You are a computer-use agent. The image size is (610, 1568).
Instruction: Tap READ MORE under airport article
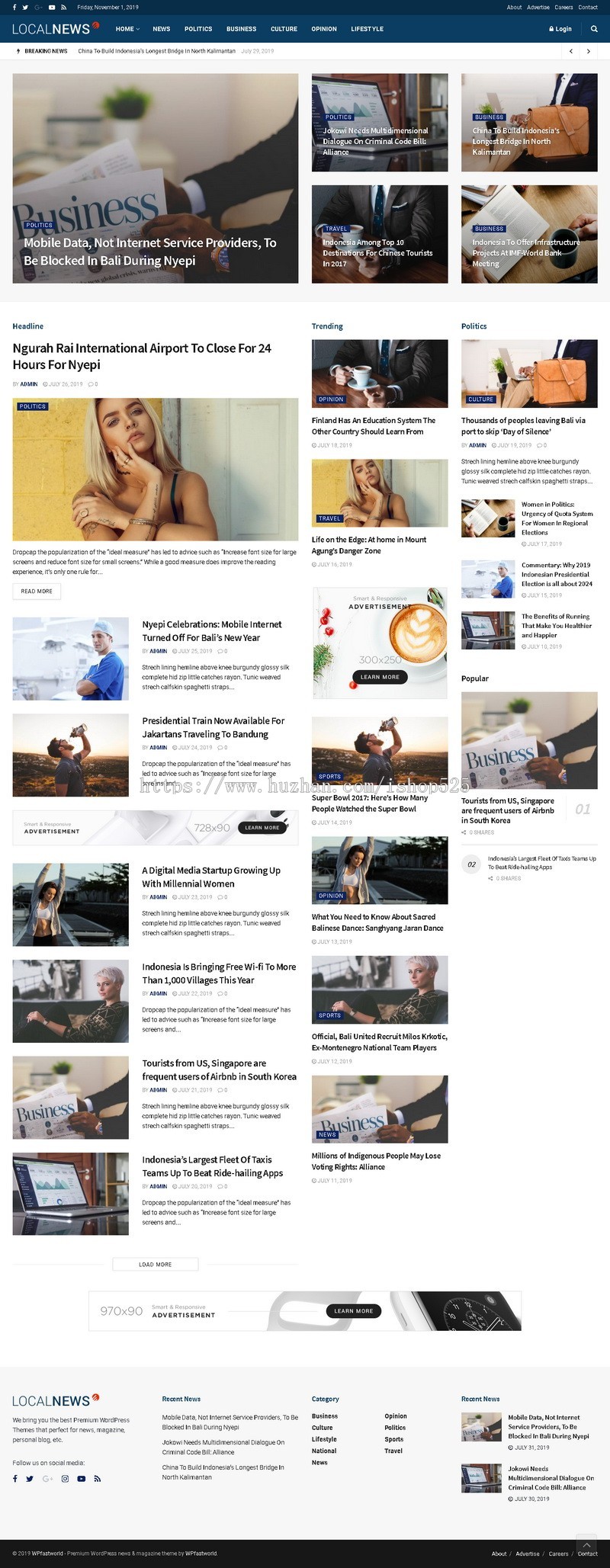37,591
